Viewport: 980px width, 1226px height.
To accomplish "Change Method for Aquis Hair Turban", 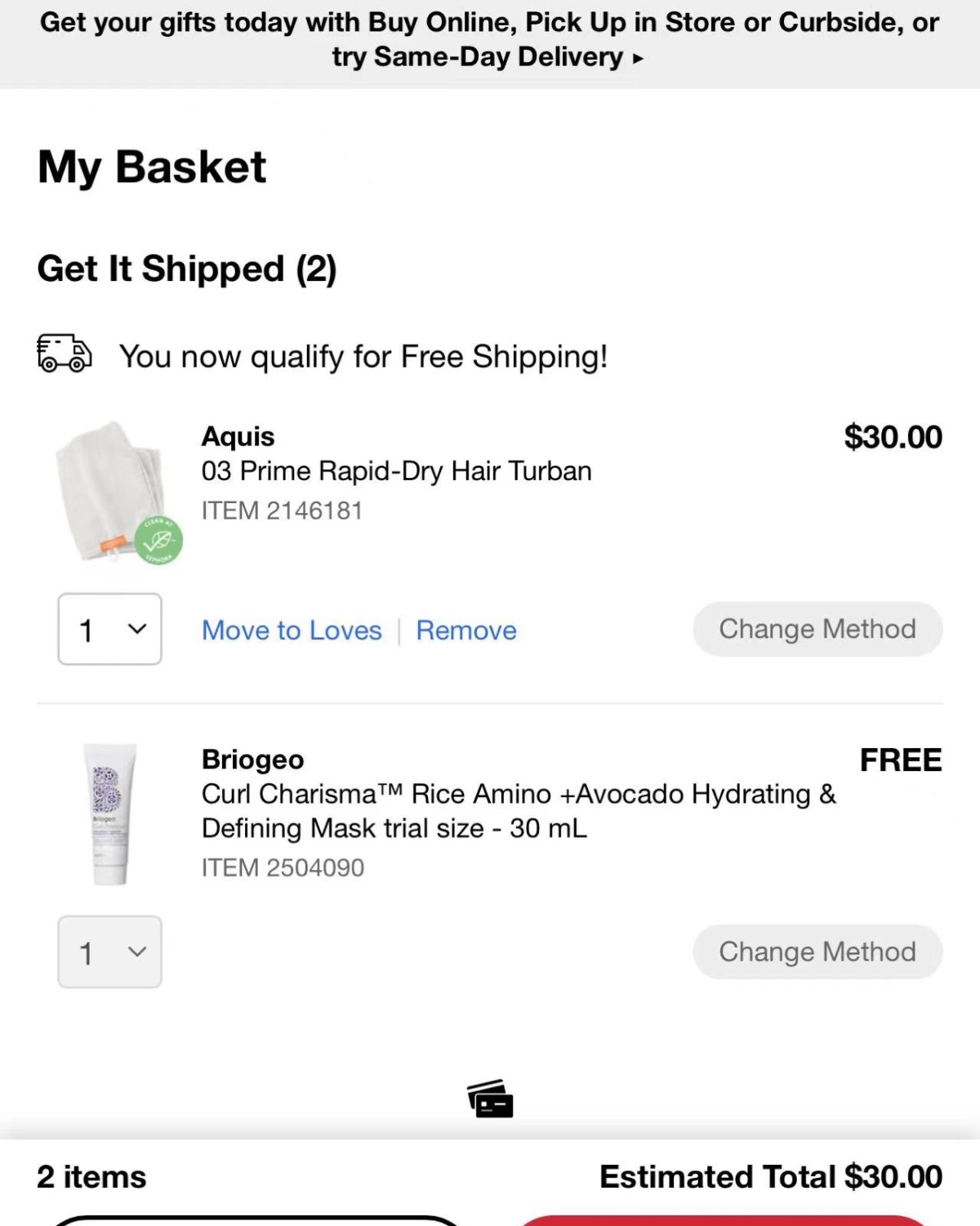I will (817, 629).
